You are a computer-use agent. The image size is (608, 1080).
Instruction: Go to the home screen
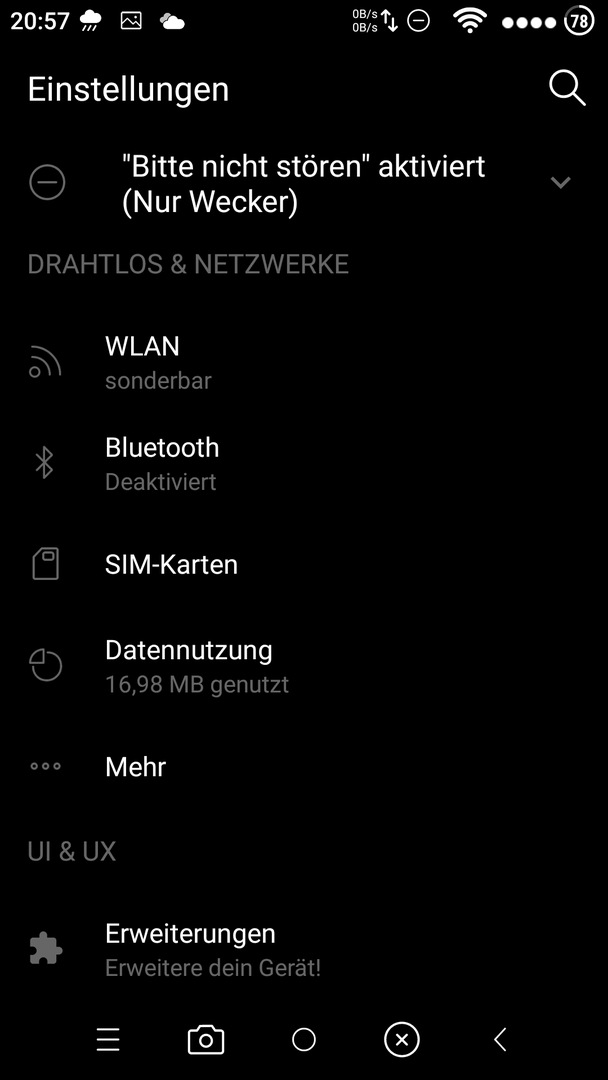(304, 1039)
